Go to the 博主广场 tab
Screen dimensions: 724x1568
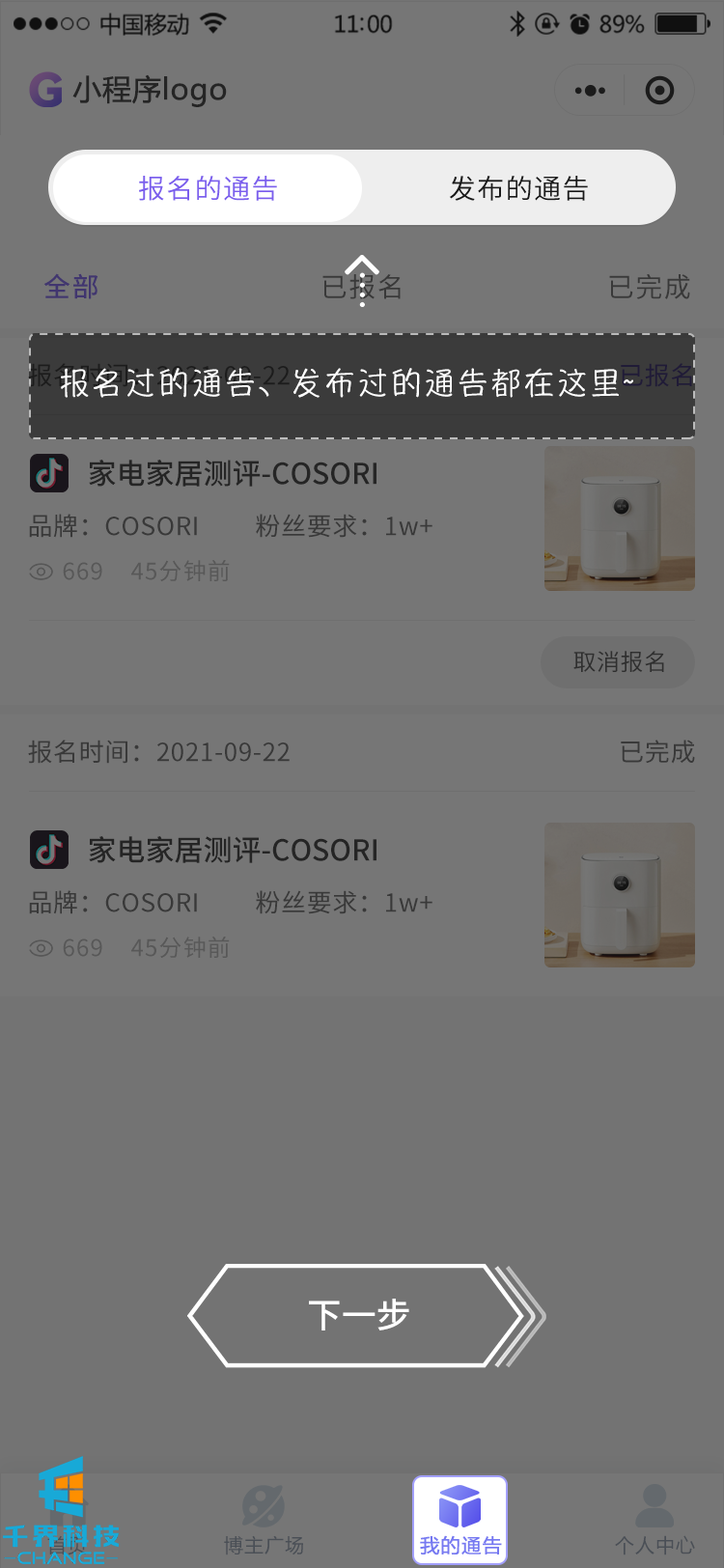tap(264, 1521)
